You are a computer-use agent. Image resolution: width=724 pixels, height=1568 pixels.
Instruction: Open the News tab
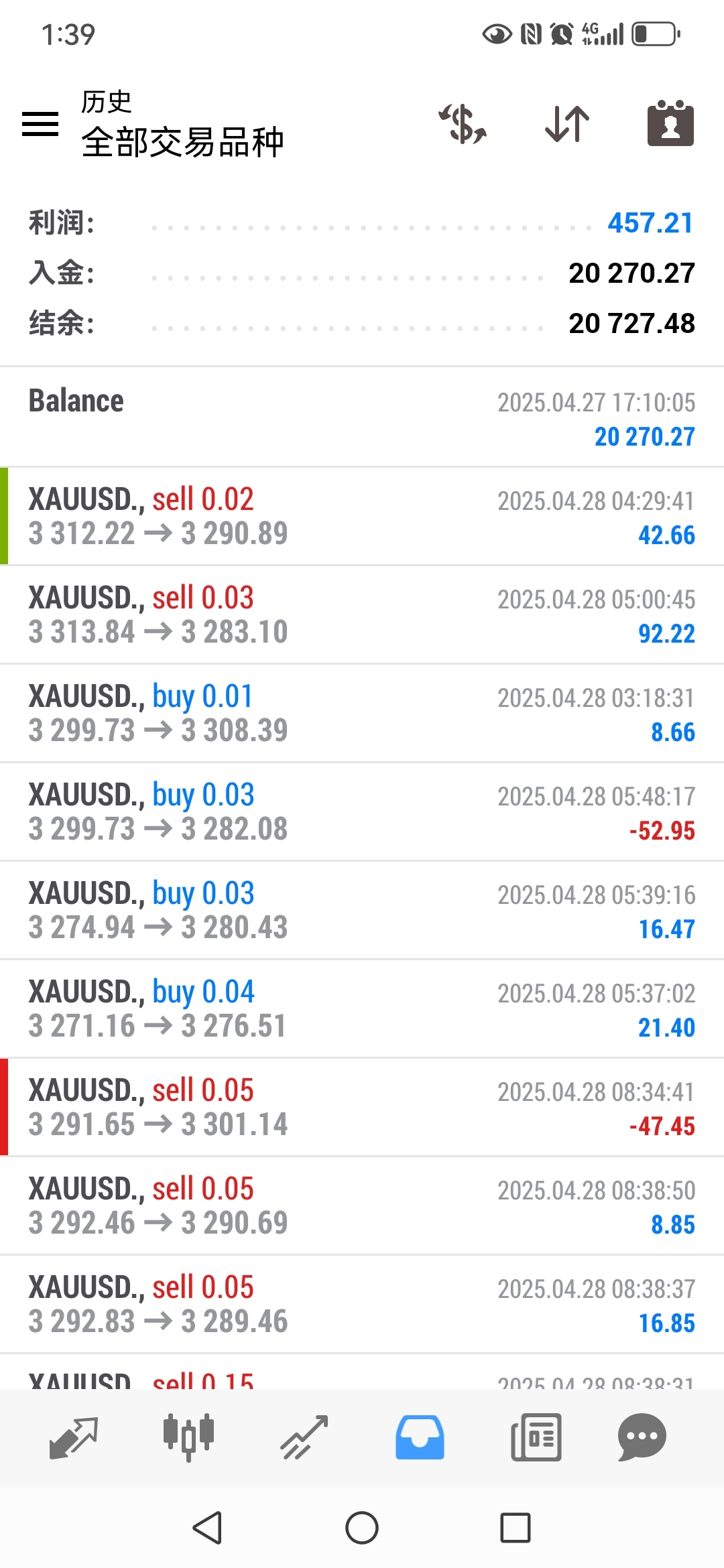tap(536, 1438)
